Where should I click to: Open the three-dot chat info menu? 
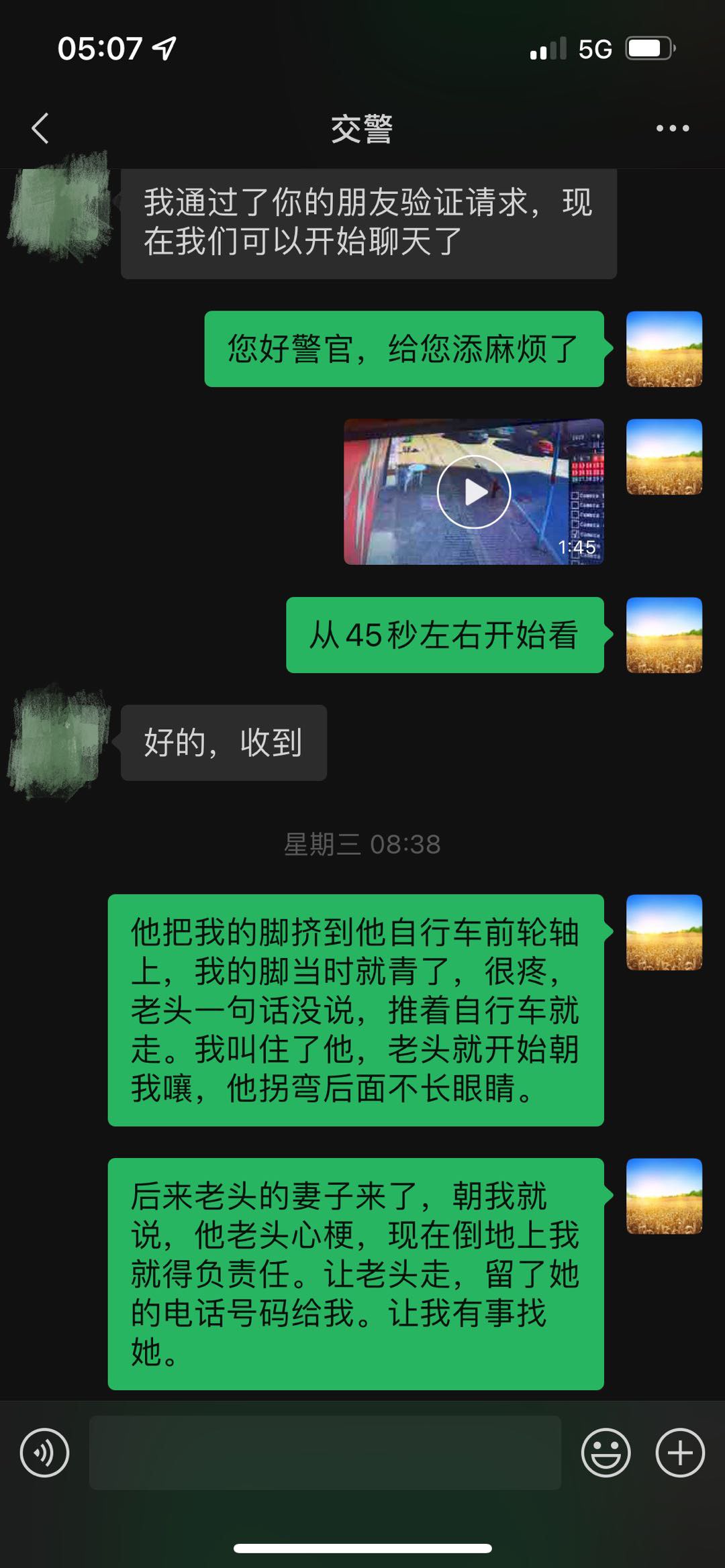pyautogui.click(x=673, y=128)
